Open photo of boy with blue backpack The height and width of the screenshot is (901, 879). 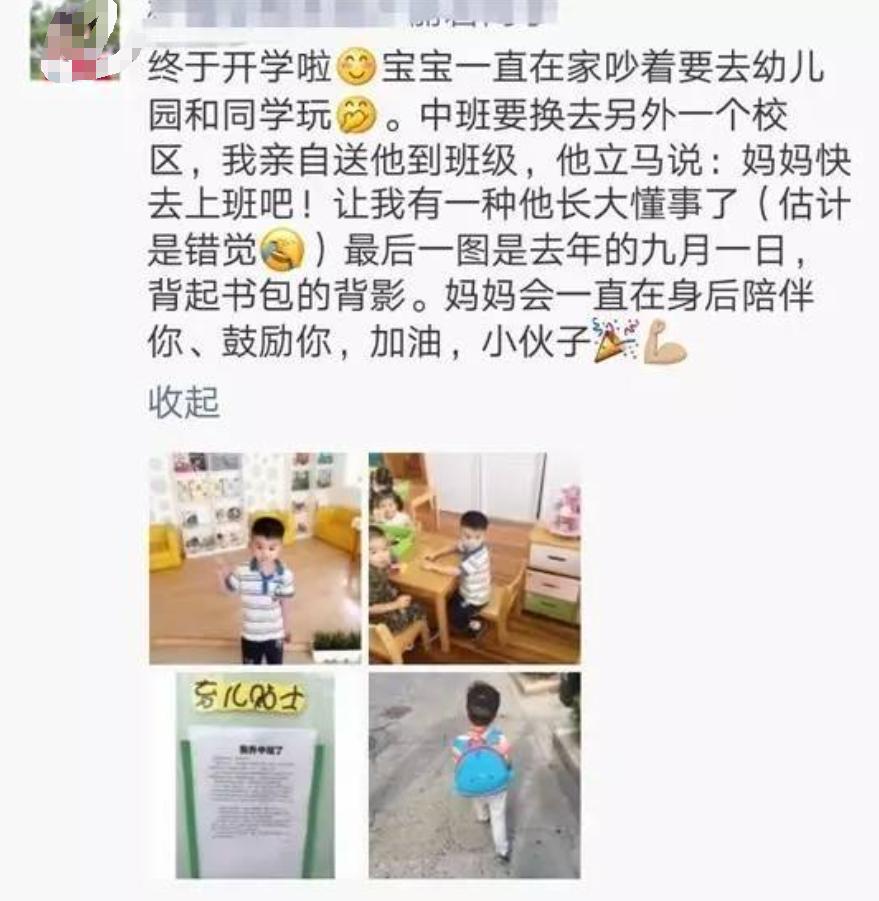coord(474,776)
